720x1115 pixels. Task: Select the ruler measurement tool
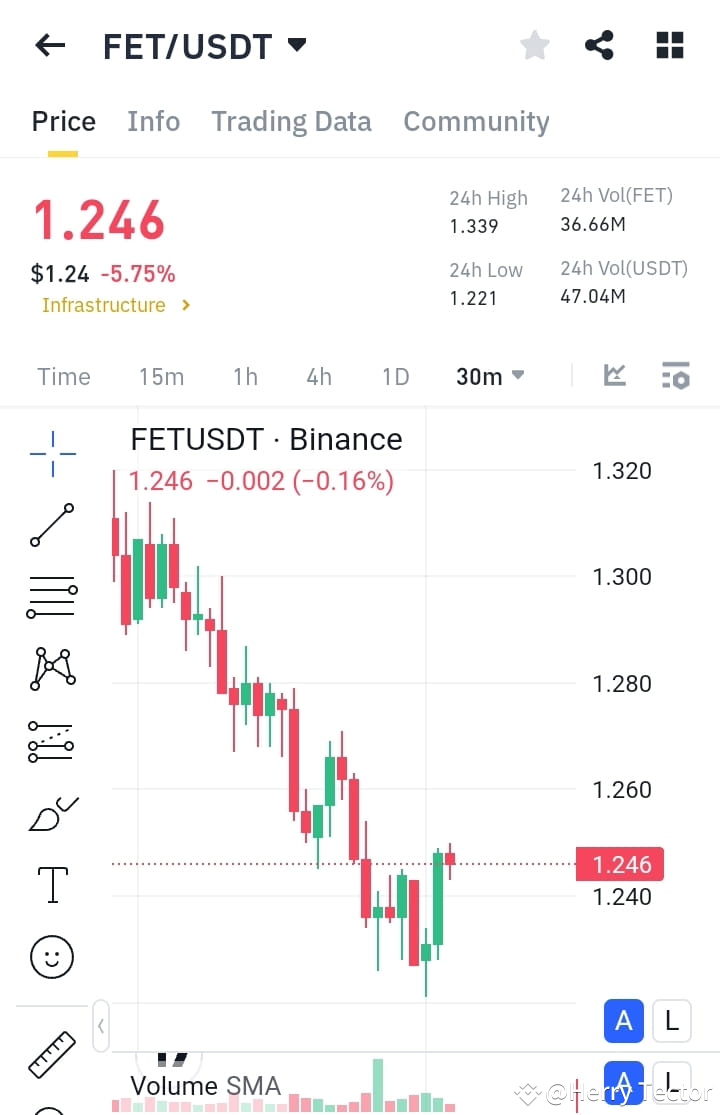[x=50, y=1051]
